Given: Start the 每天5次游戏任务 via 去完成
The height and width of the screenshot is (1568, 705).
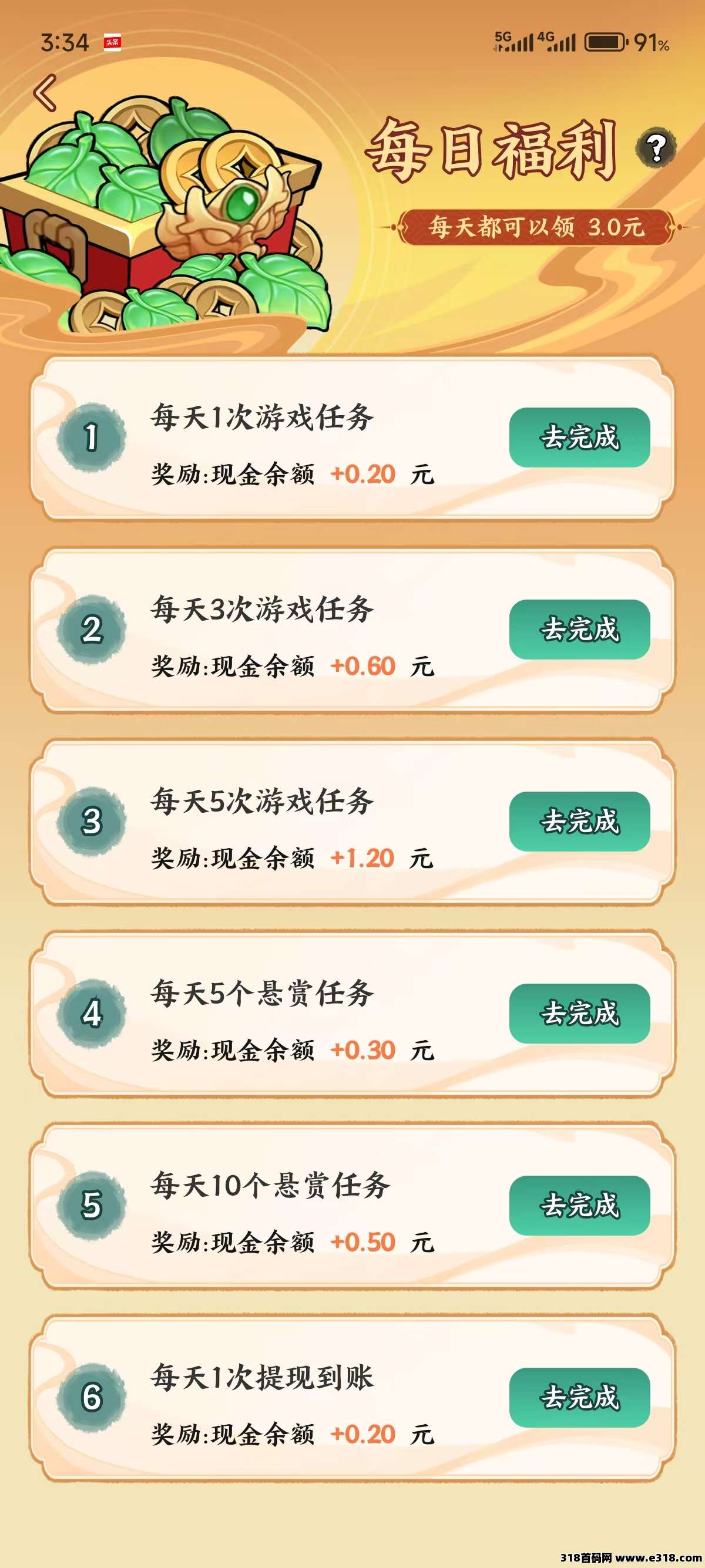Looking at the screenshot, I should (579, 821).
